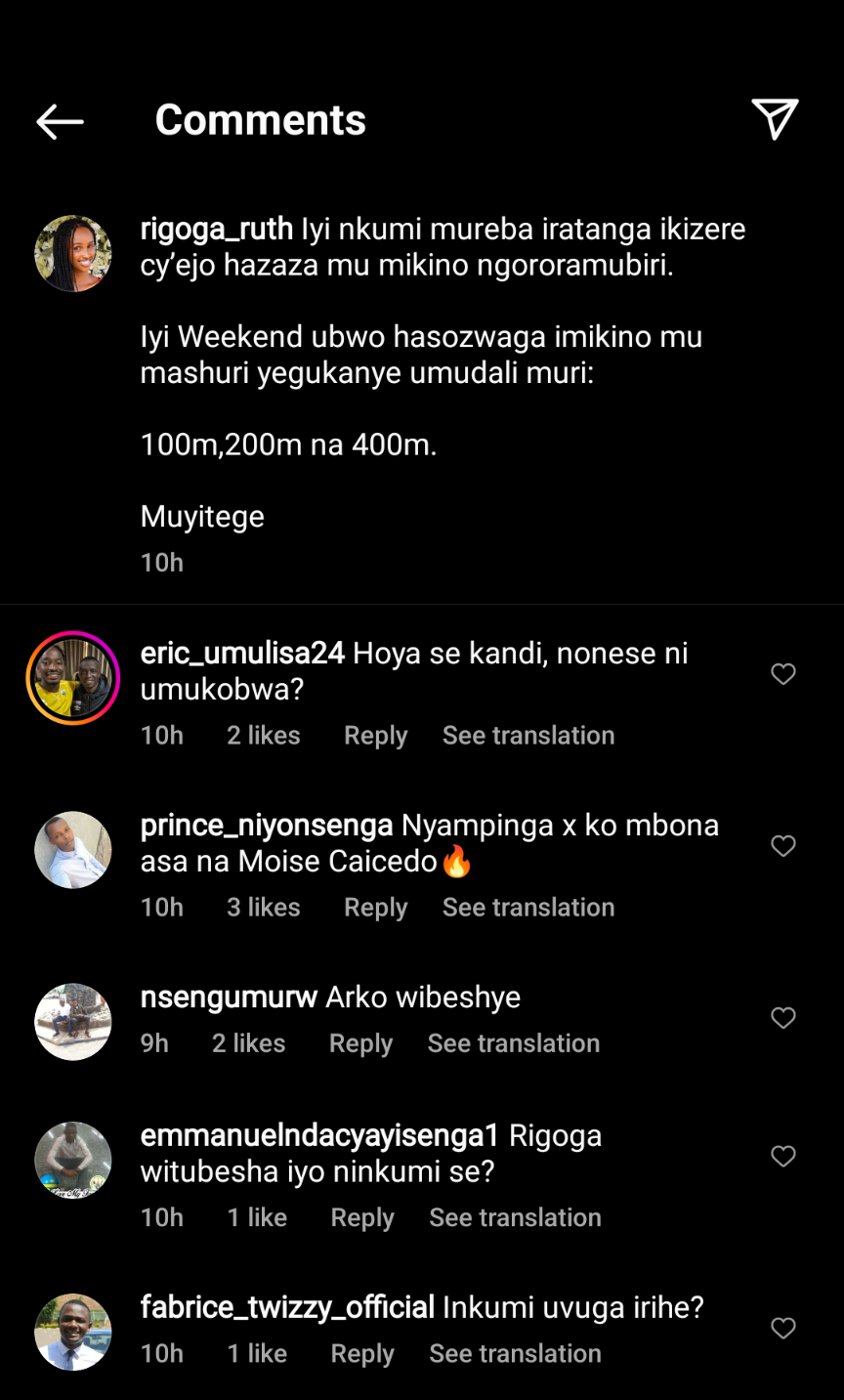The height and width of the screenshot is (1400, 844).
Task: Like prince_niyonsenga's comment
Action: click(x=783, y=846)
